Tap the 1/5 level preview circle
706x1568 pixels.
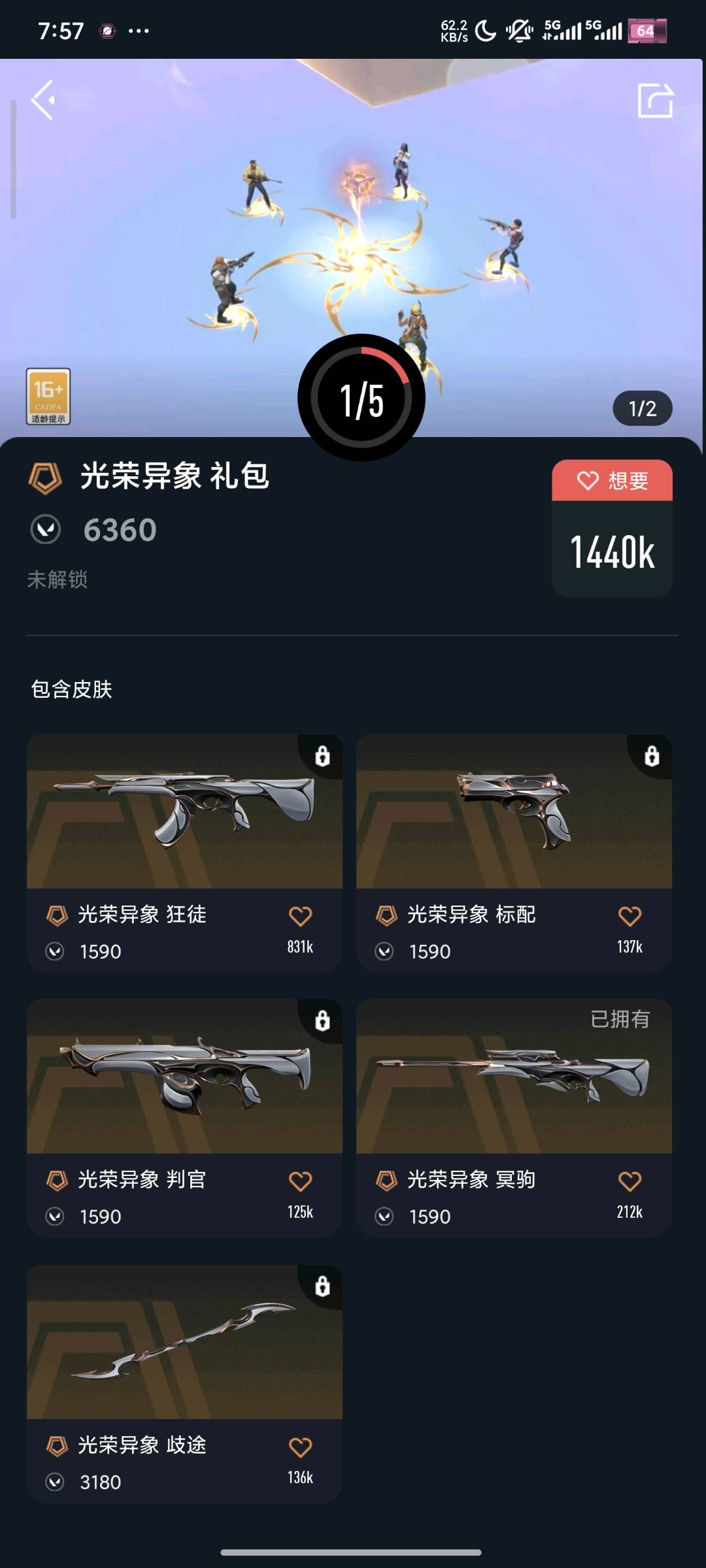pos(361,398)
